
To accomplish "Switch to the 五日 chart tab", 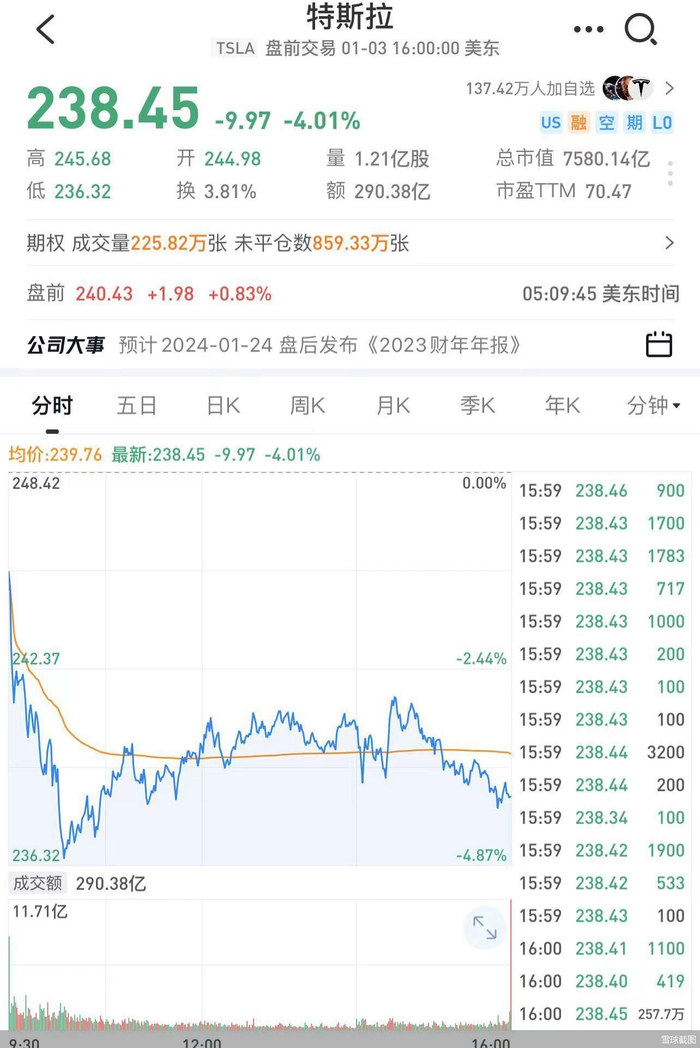I will pyautogui.click(x=136, y=406).
